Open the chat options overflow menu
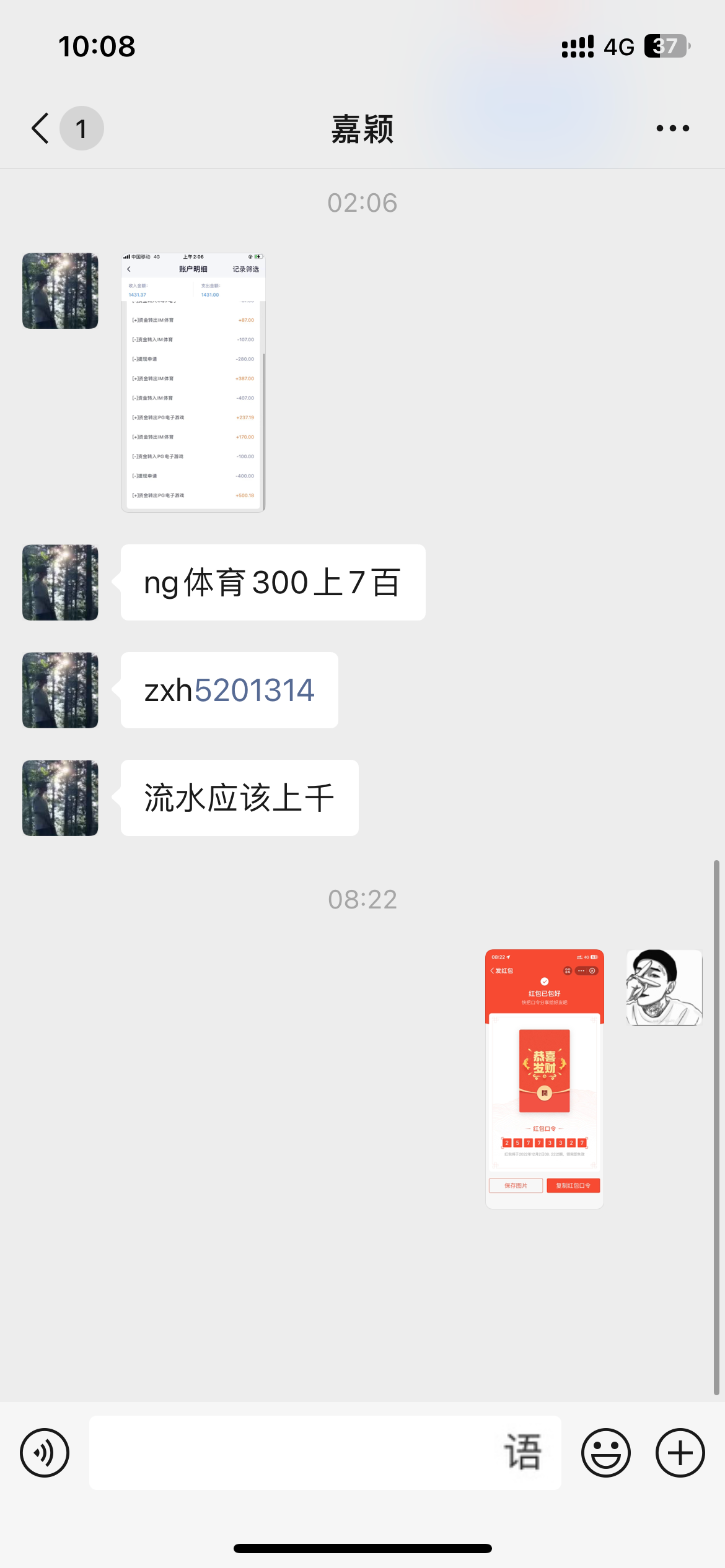725x1568 pixels. pyautogui.click(x=672, y=128)
